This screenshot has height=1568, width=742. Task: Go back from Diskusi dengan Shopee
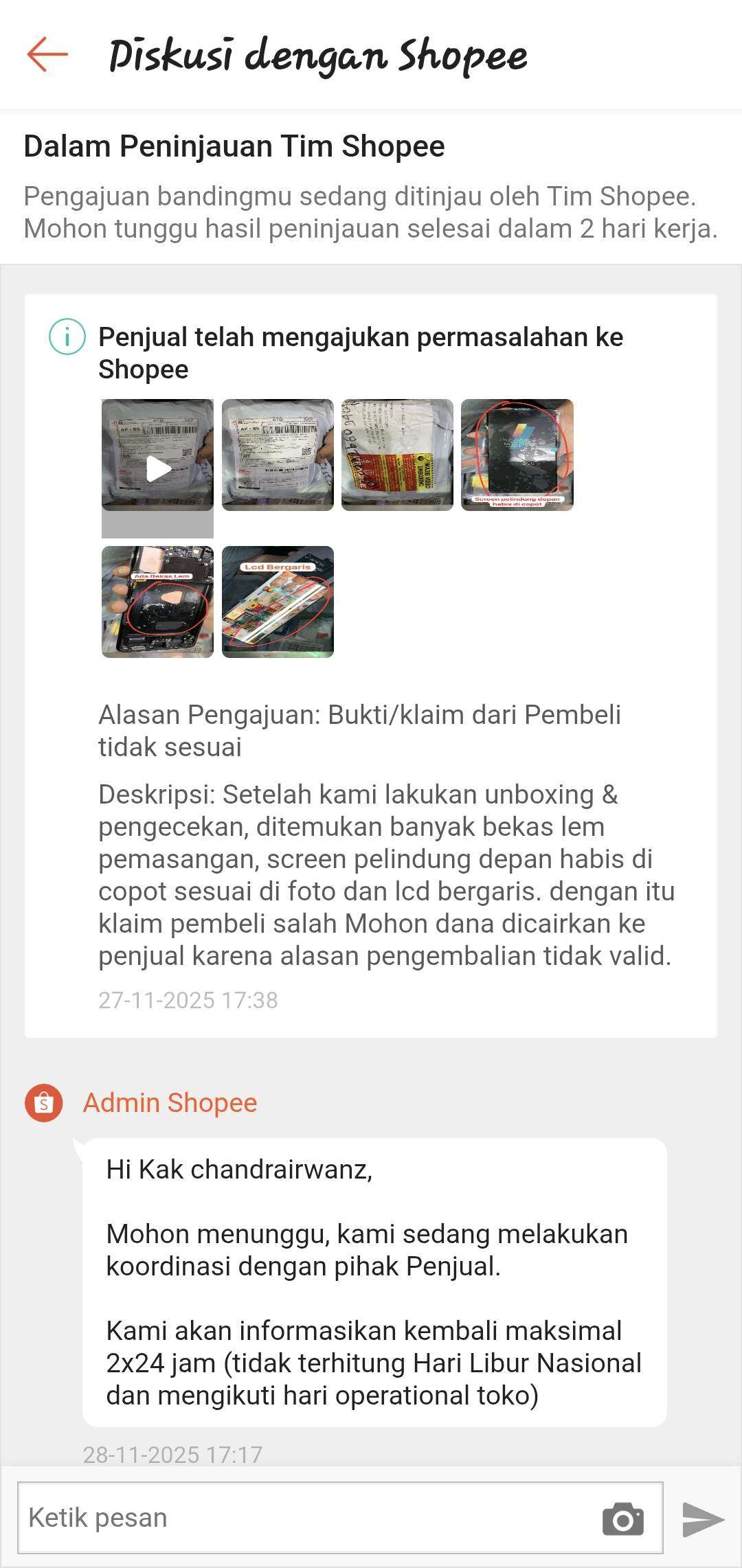47,54
